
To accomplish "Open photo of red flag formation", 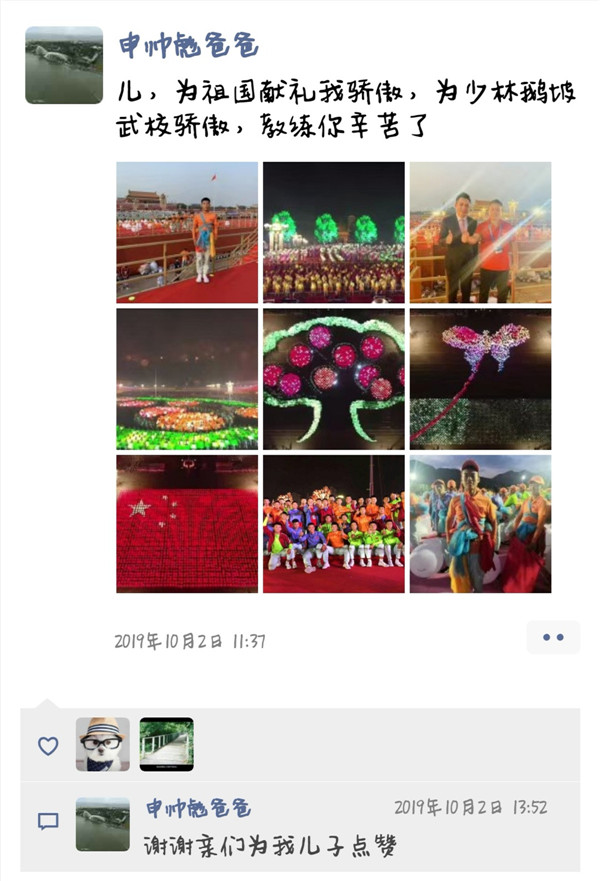I will [187, 524].
